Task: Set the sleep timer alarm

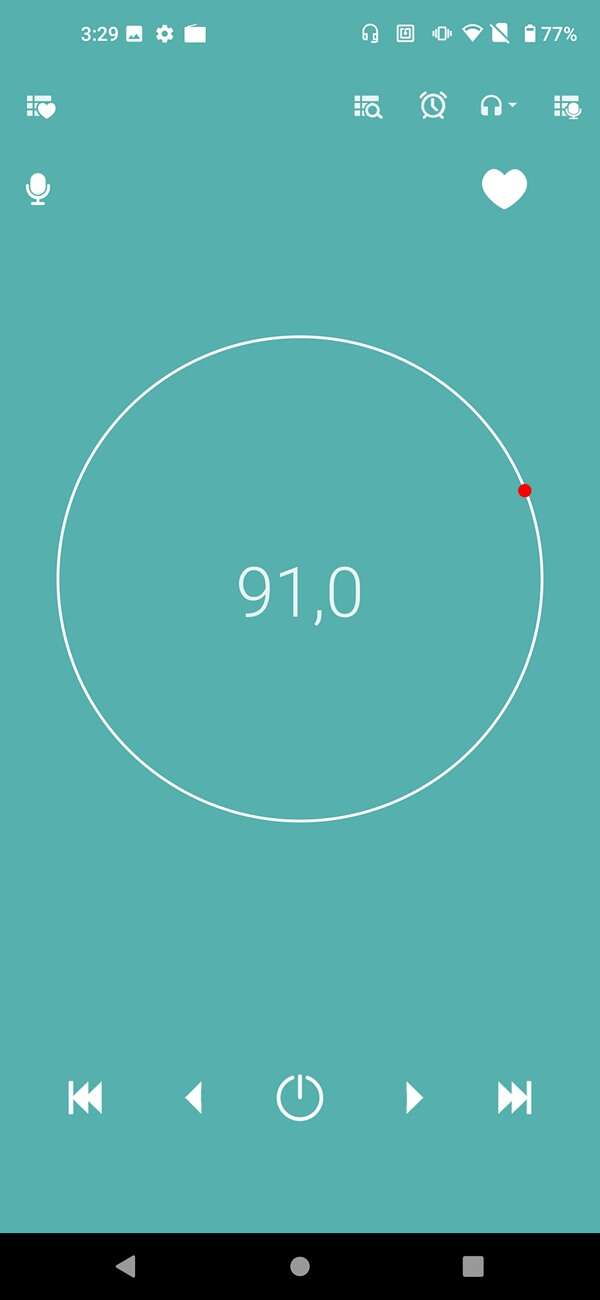Action: coord(433,105)
